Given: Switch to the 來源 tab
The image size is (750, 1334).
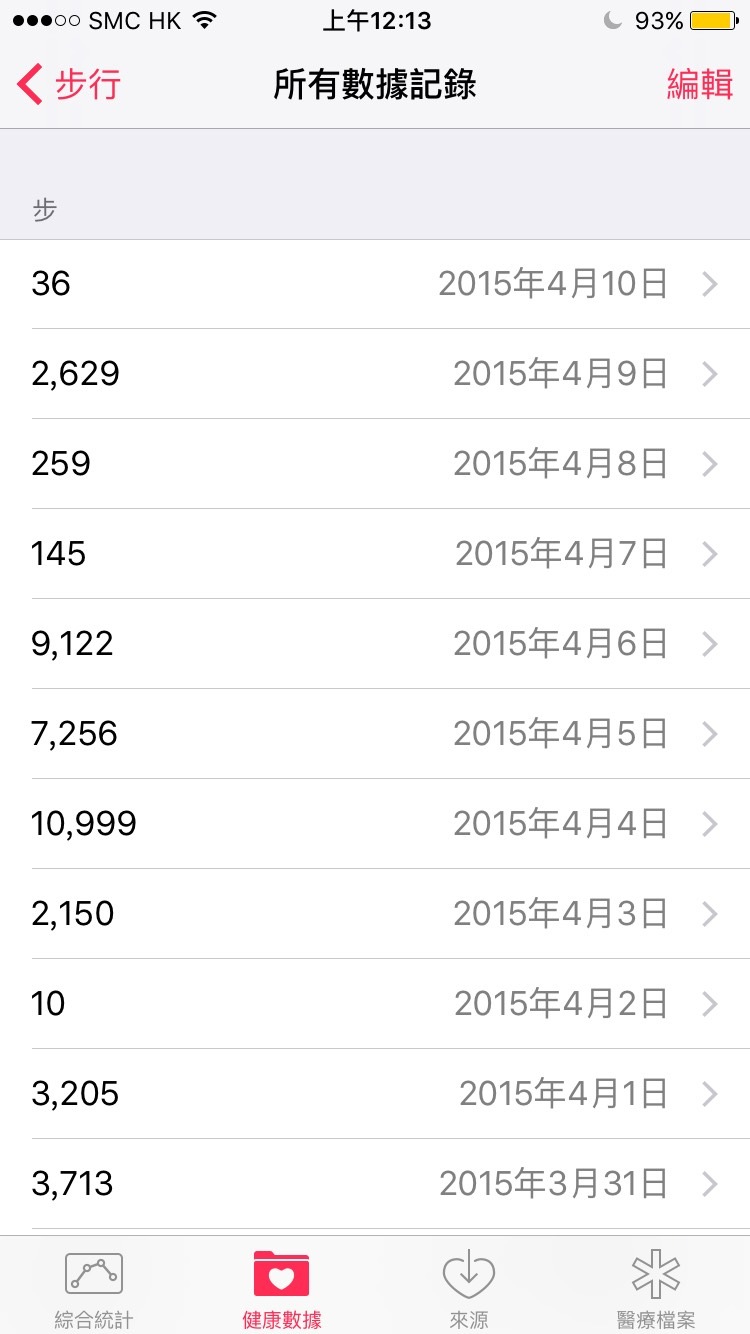Looking at the screenshot, I should pos(469,1287).
